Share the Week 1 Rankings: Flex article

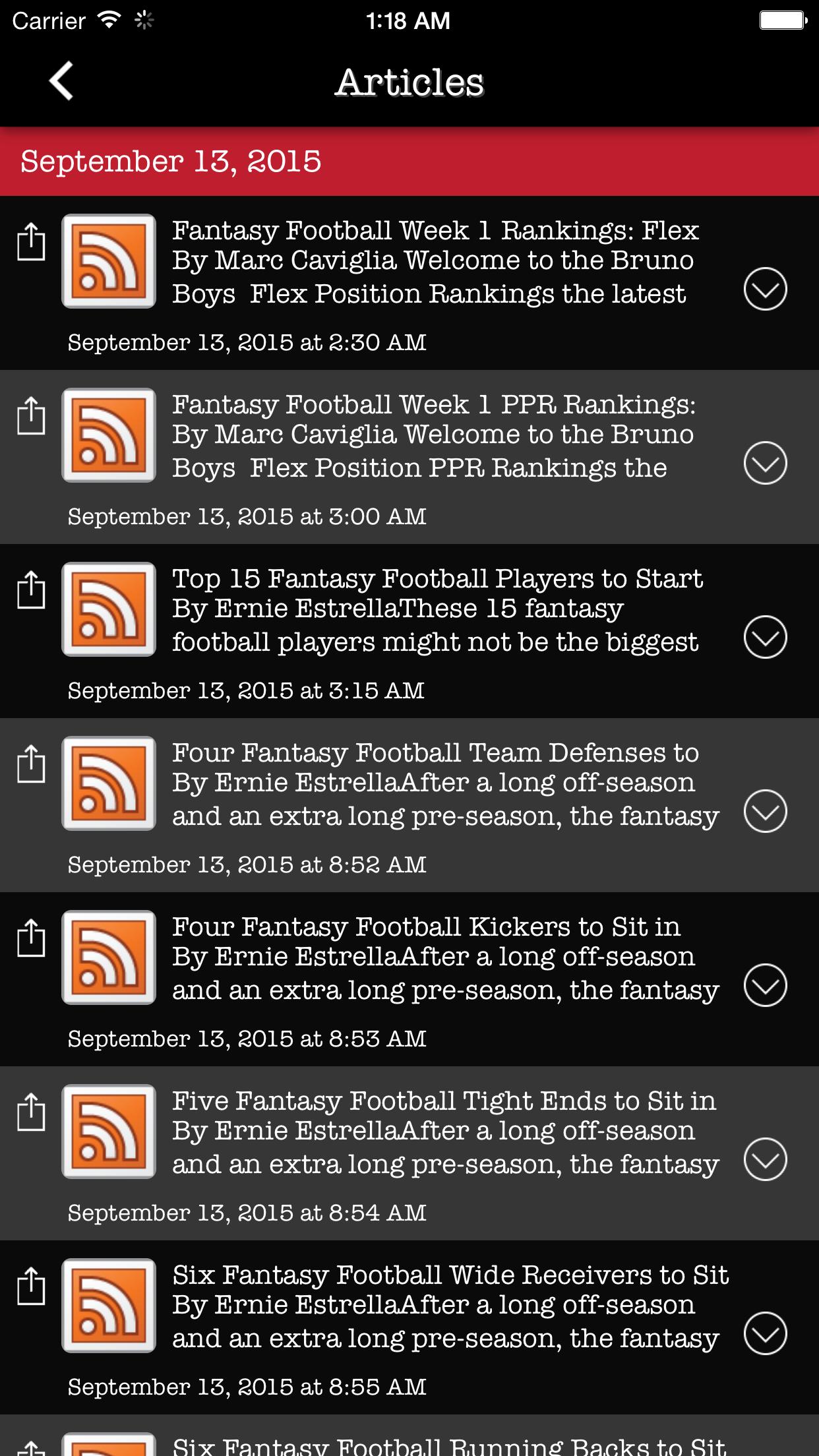pyautogui.click(x=31, y=241)
